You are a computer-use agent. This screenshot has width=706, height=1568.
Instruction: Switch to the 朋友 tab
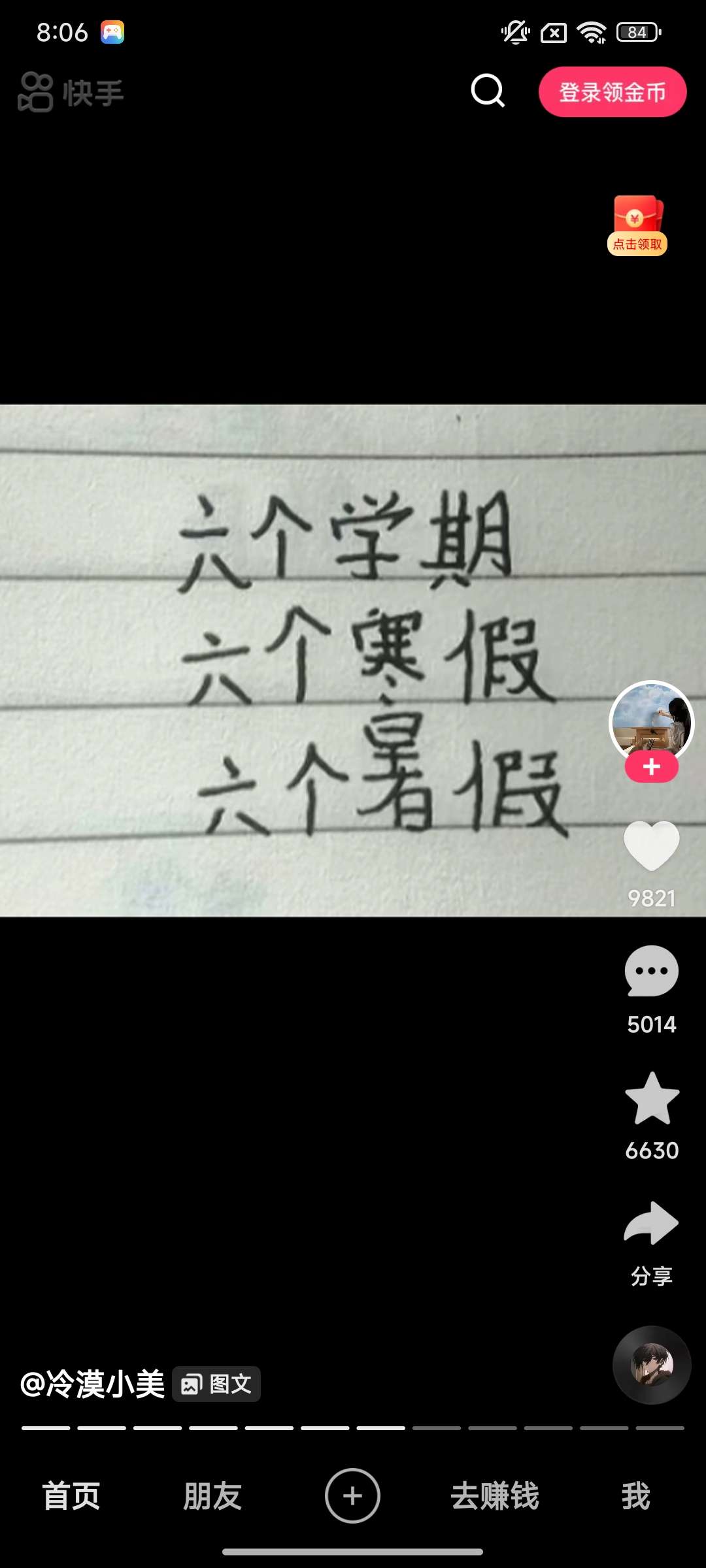tap(212, 1495)
